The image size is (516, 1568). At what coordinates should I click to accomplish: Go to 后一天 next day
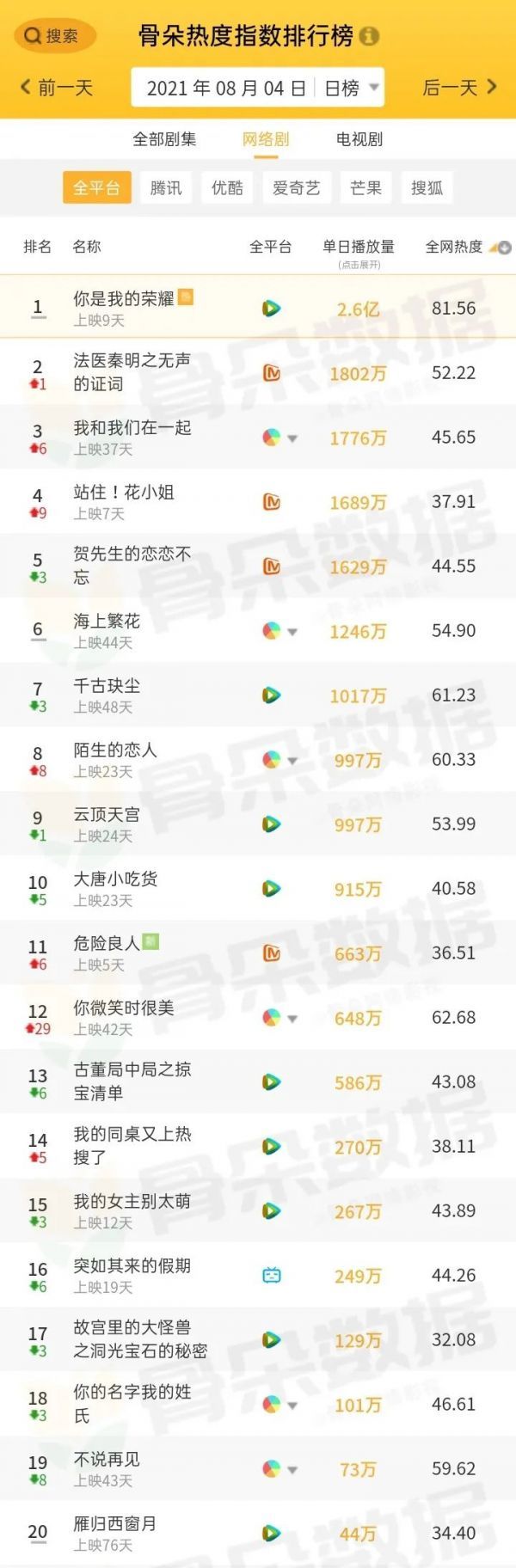point(459,87)
